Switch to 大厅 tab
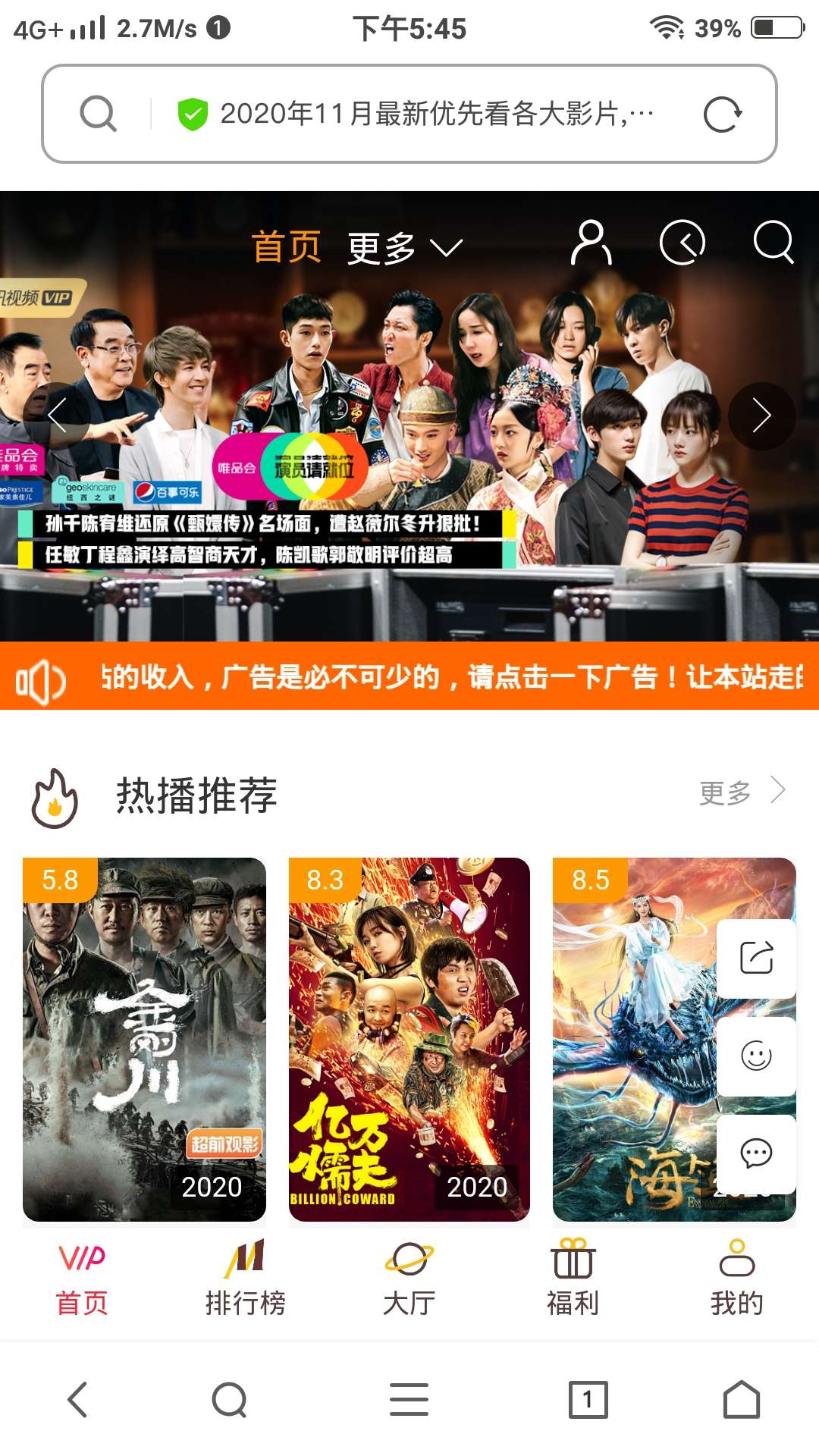Screen dimensions: 819x1456 point(409,1278)
